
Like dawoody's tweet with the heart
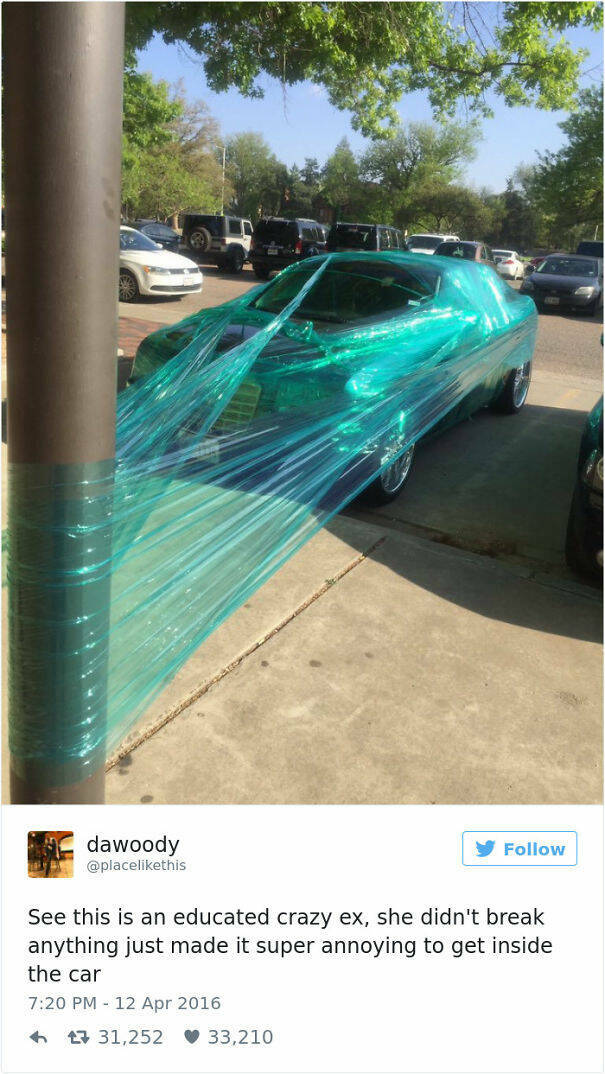click(x=192, y=1038)
